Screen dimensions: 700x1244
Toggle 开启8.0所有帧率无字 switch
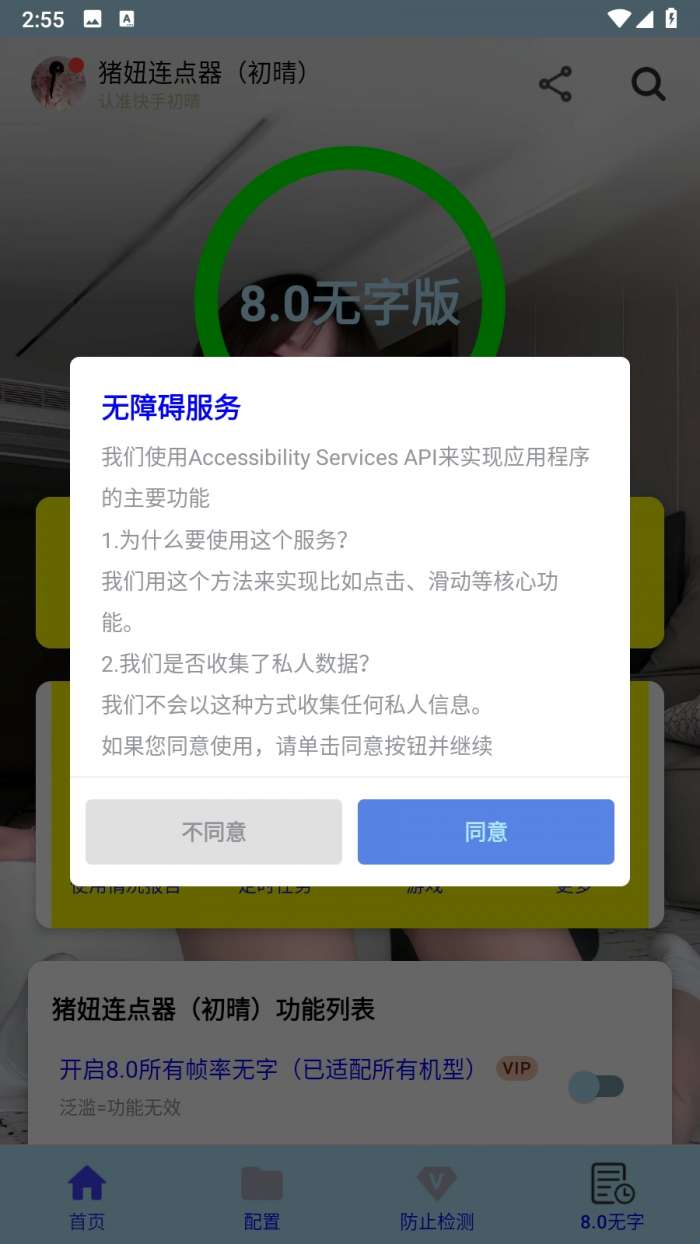[596, 1087]
